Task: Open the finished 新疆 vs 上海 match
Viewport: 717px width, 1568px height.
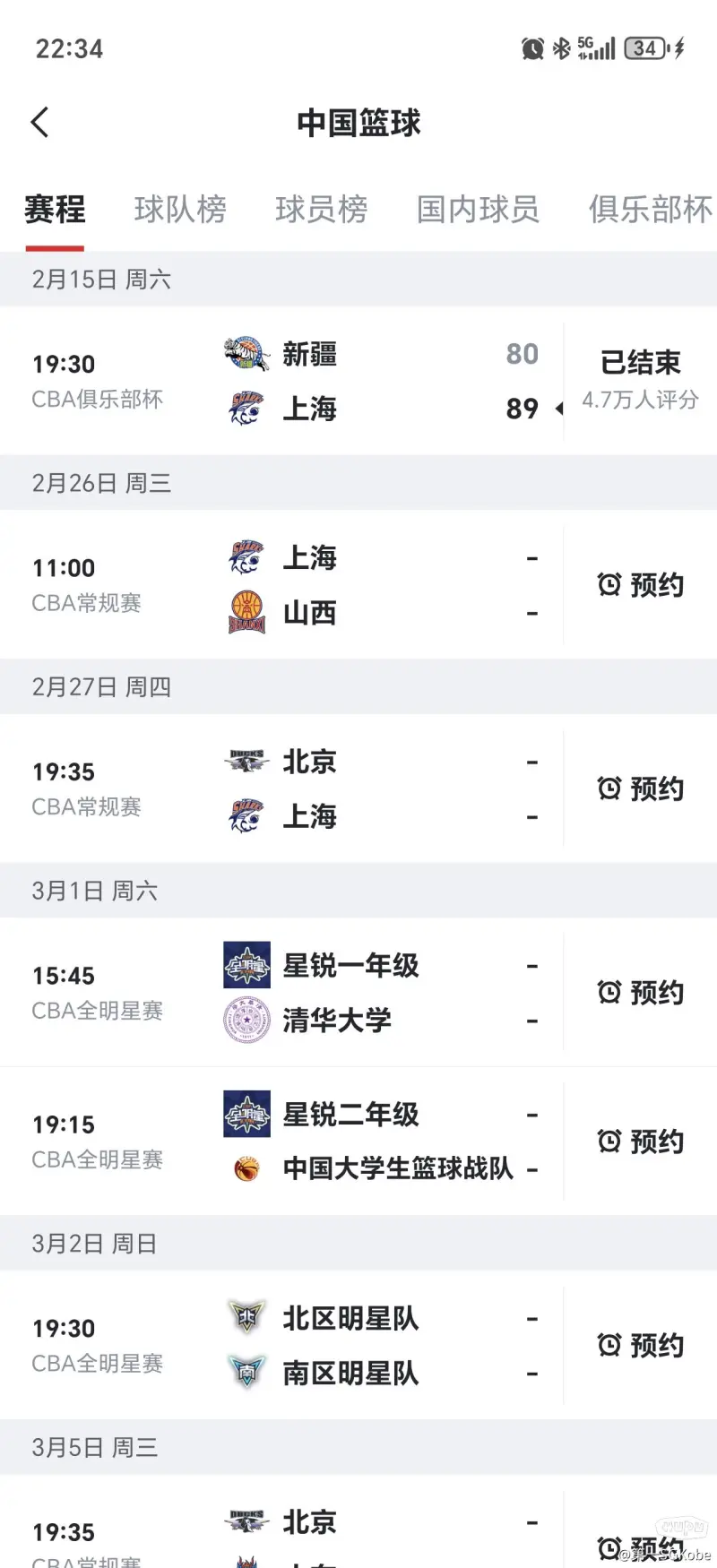Action: pyautogui.click(x=358, y=381)
